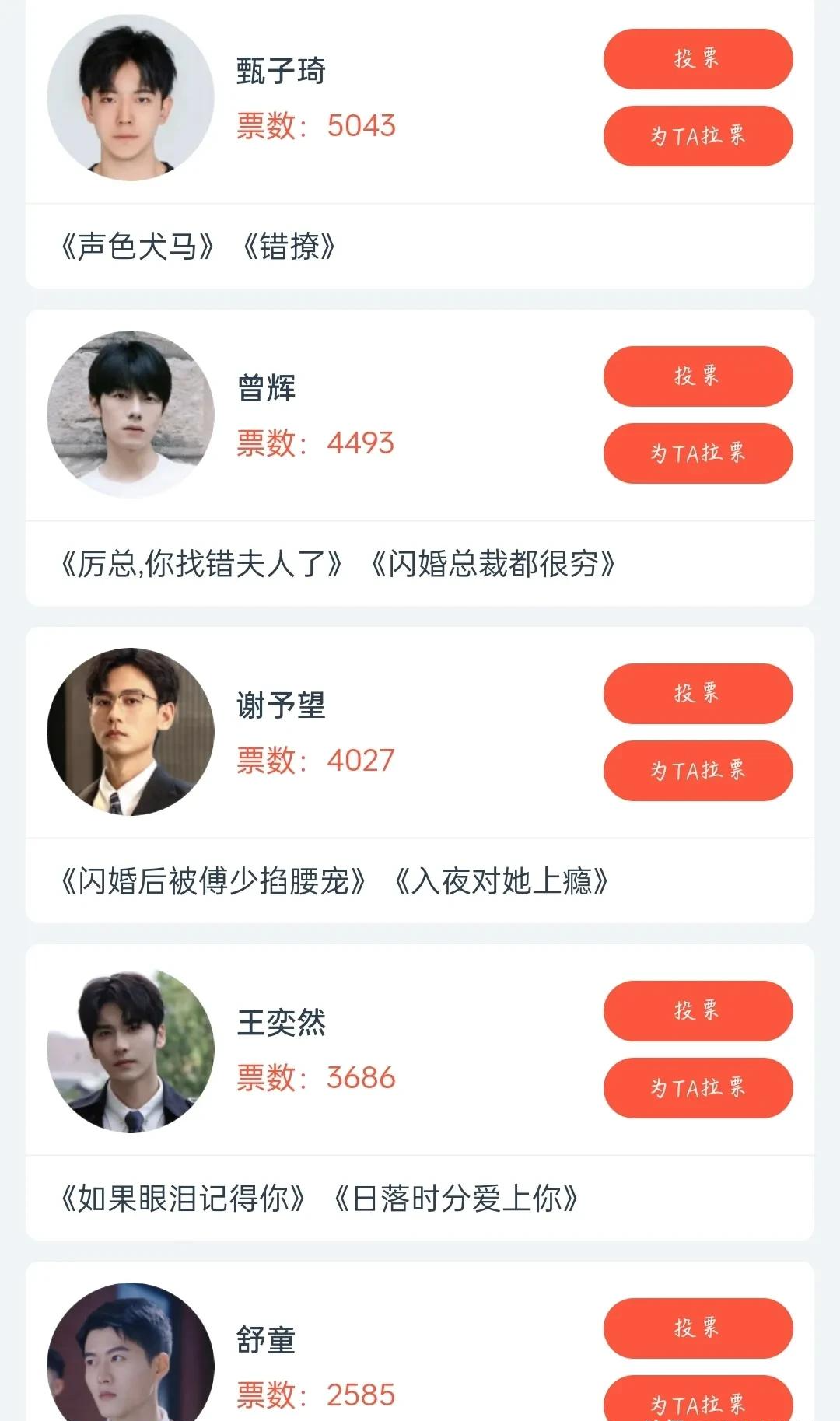This screenshot has height=1421, width=840.
Task: Tap 投票 next to 王奕然
Action: [698, 1011]
